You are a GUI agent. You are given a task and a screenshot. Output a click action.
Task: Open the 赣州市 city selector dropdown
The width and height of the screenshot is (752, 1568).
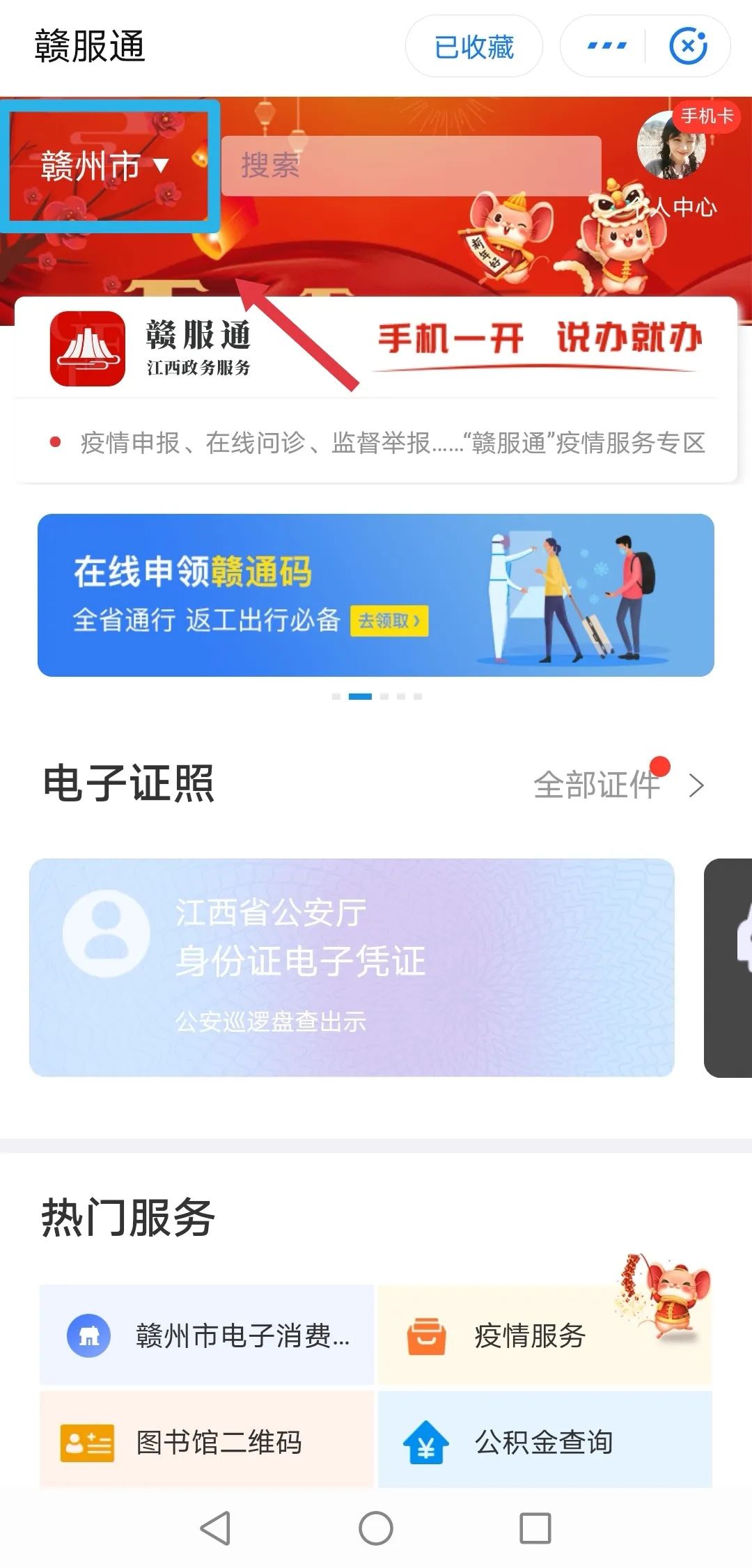pyautogui.click(x=104, y=166)
